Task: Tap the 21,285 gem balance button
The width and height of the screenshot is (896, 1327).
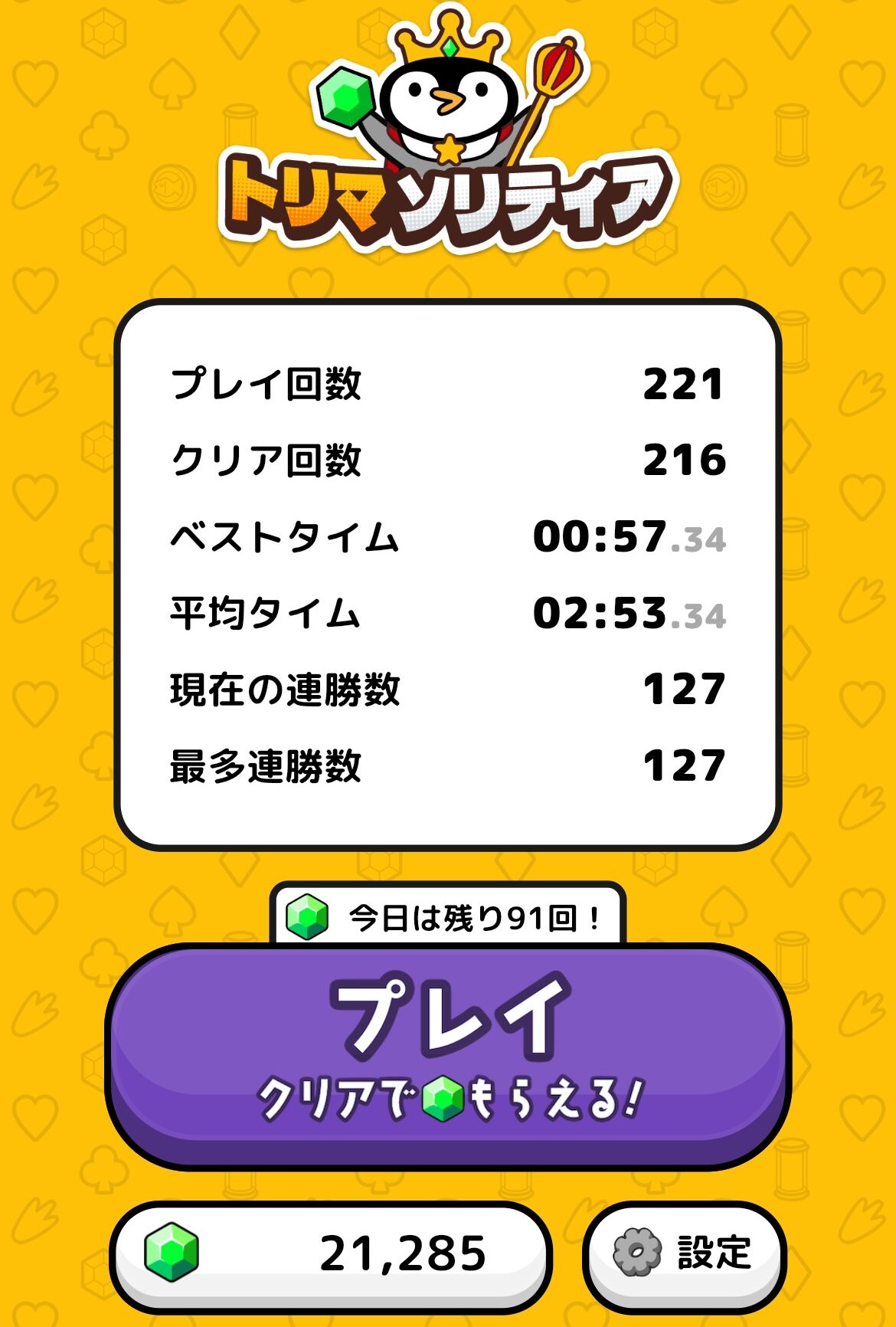Action: (x=331, y=1253)
